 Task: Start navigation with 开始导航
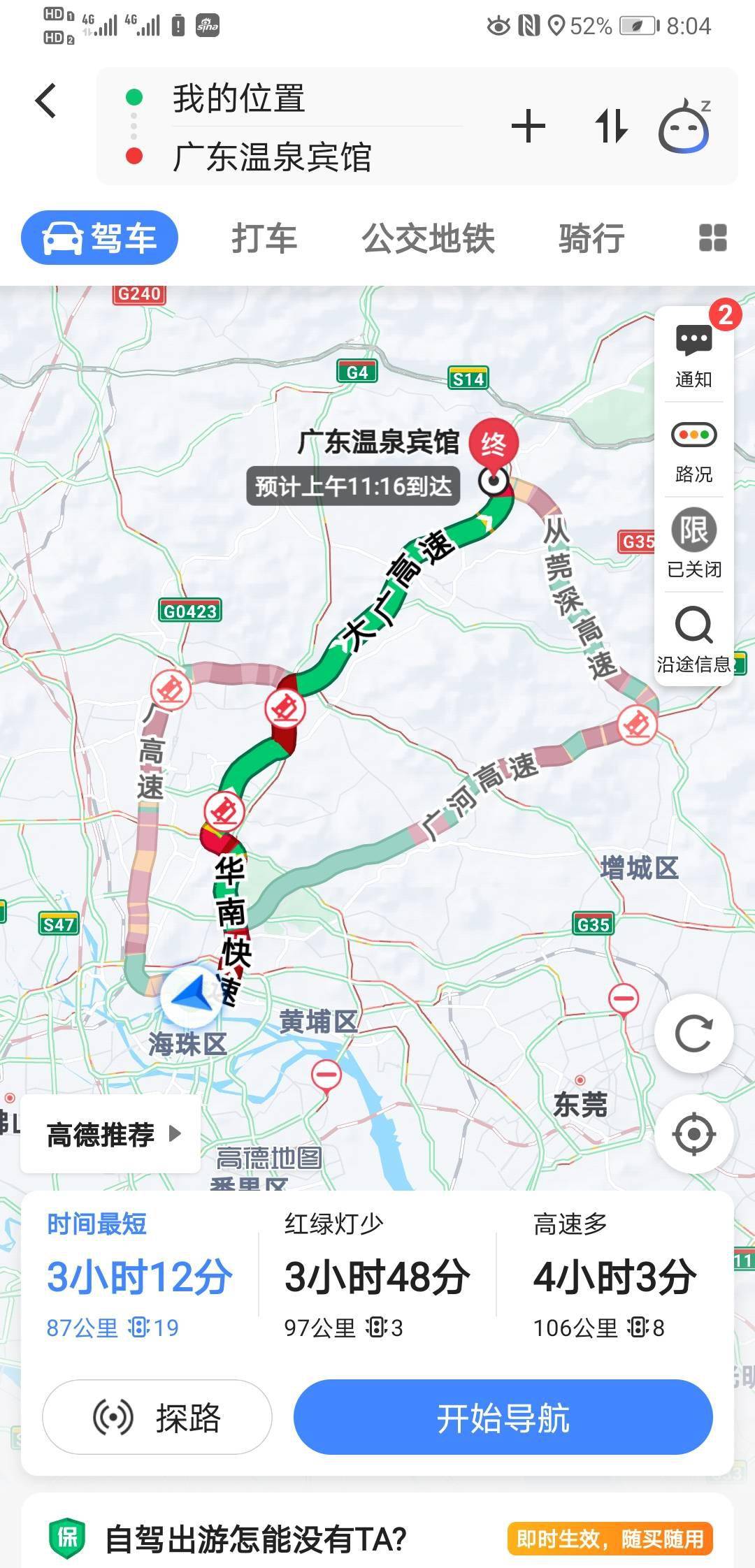[503, 1418]
